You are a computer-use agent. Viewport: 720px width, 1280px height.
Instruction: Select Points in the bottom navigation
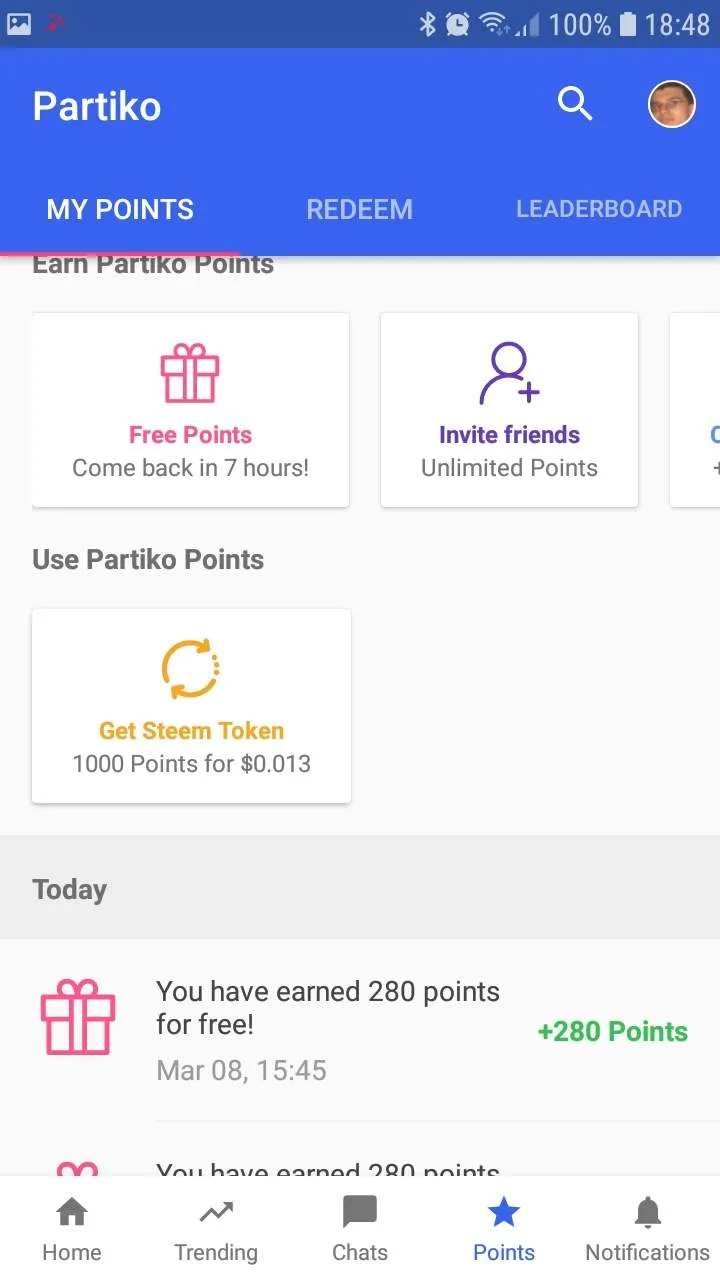coord(504,1230)
